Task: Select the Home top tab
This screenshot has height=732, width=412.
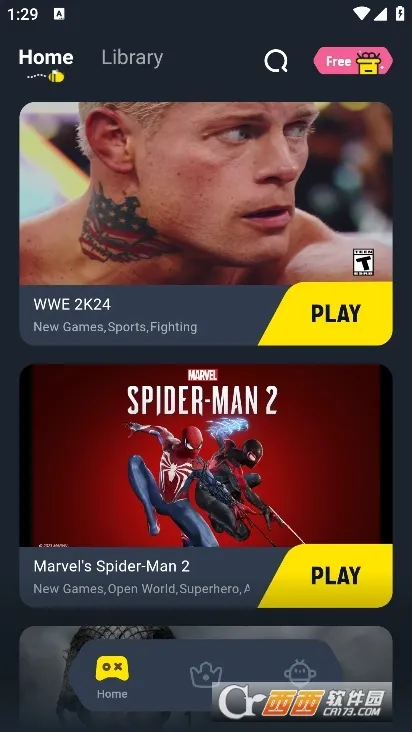Action: [x=46, y=57]
